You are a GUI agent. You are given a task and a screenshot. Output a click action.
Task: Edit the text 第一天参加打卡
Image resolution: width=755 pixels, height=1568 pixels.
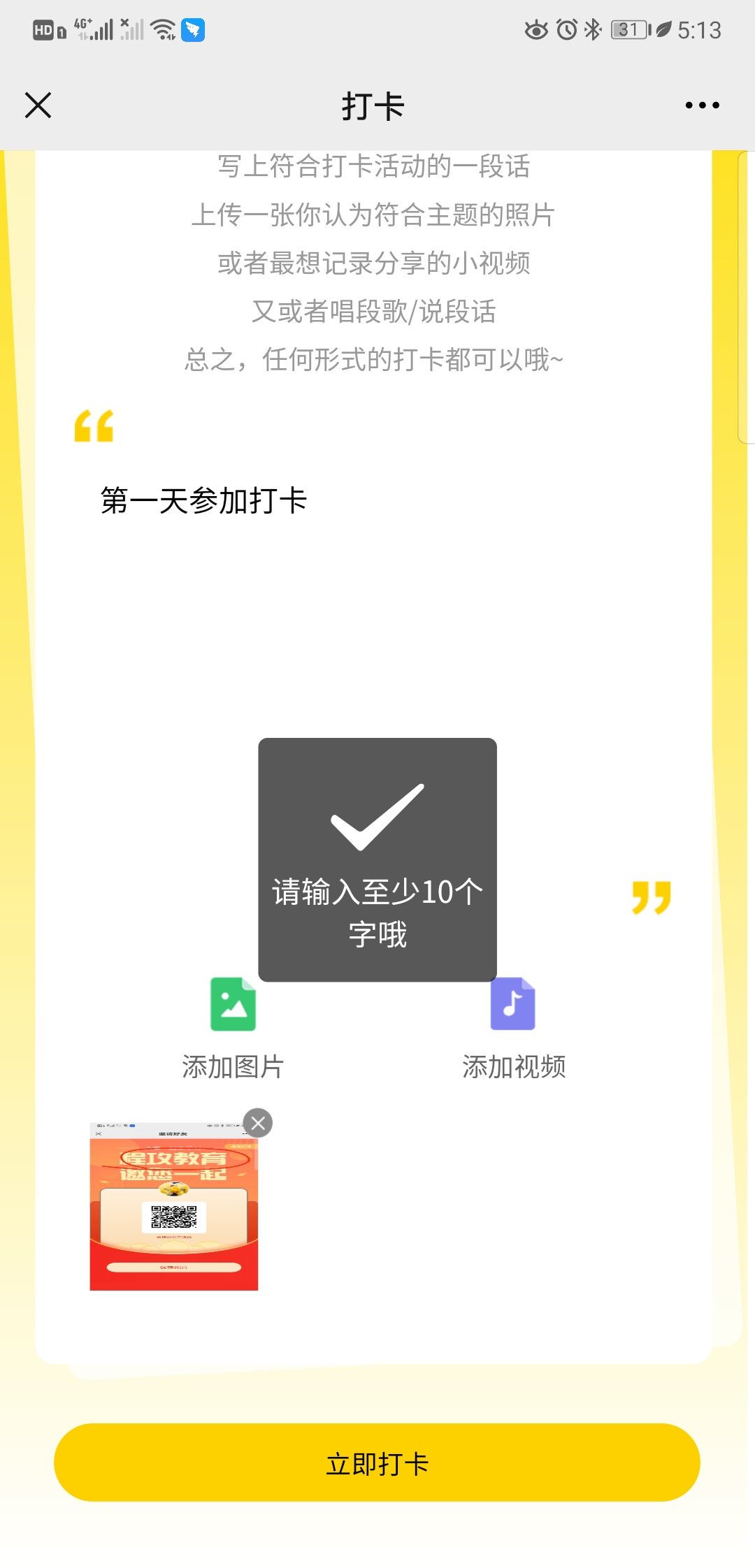[x=203, y=501]
